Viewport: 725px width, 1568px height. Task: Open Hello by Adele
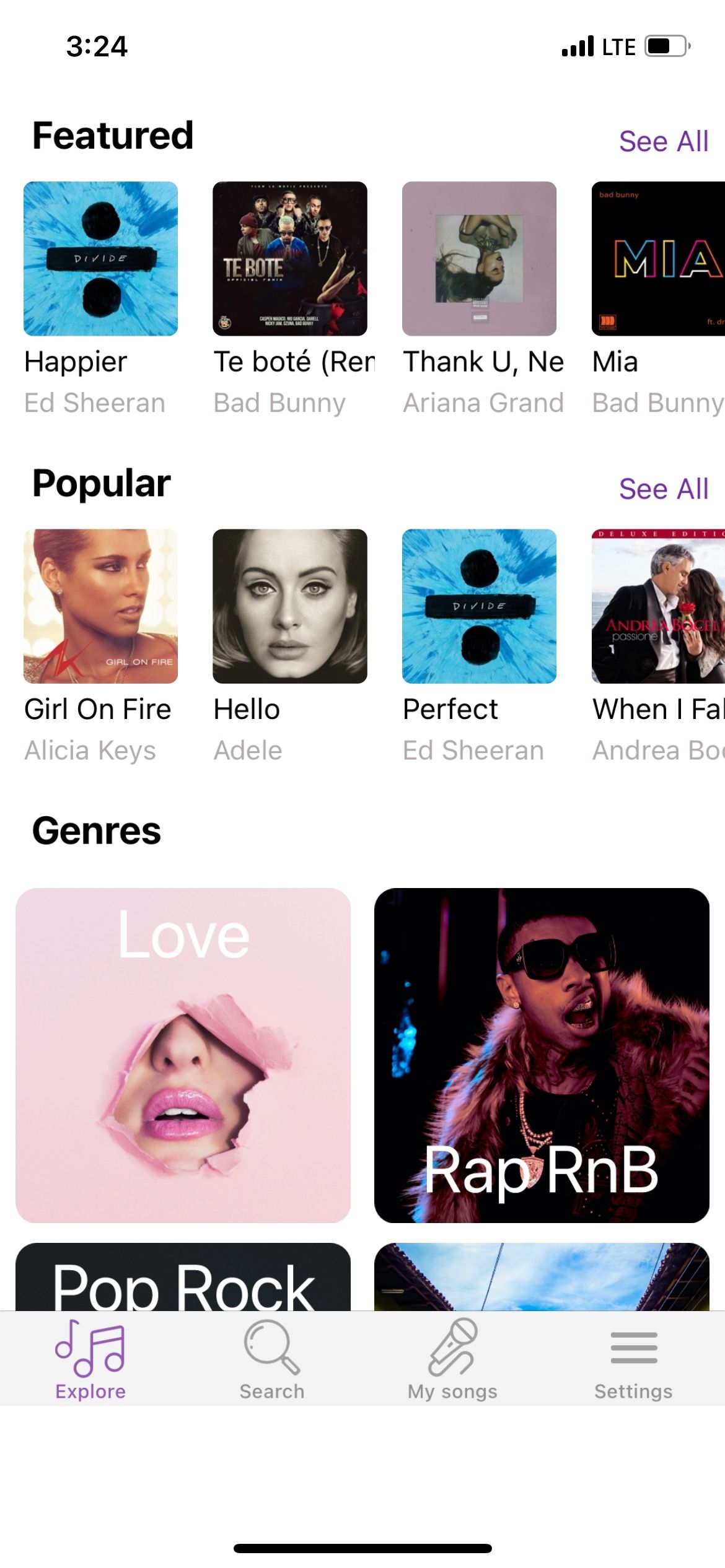point(290,607)
